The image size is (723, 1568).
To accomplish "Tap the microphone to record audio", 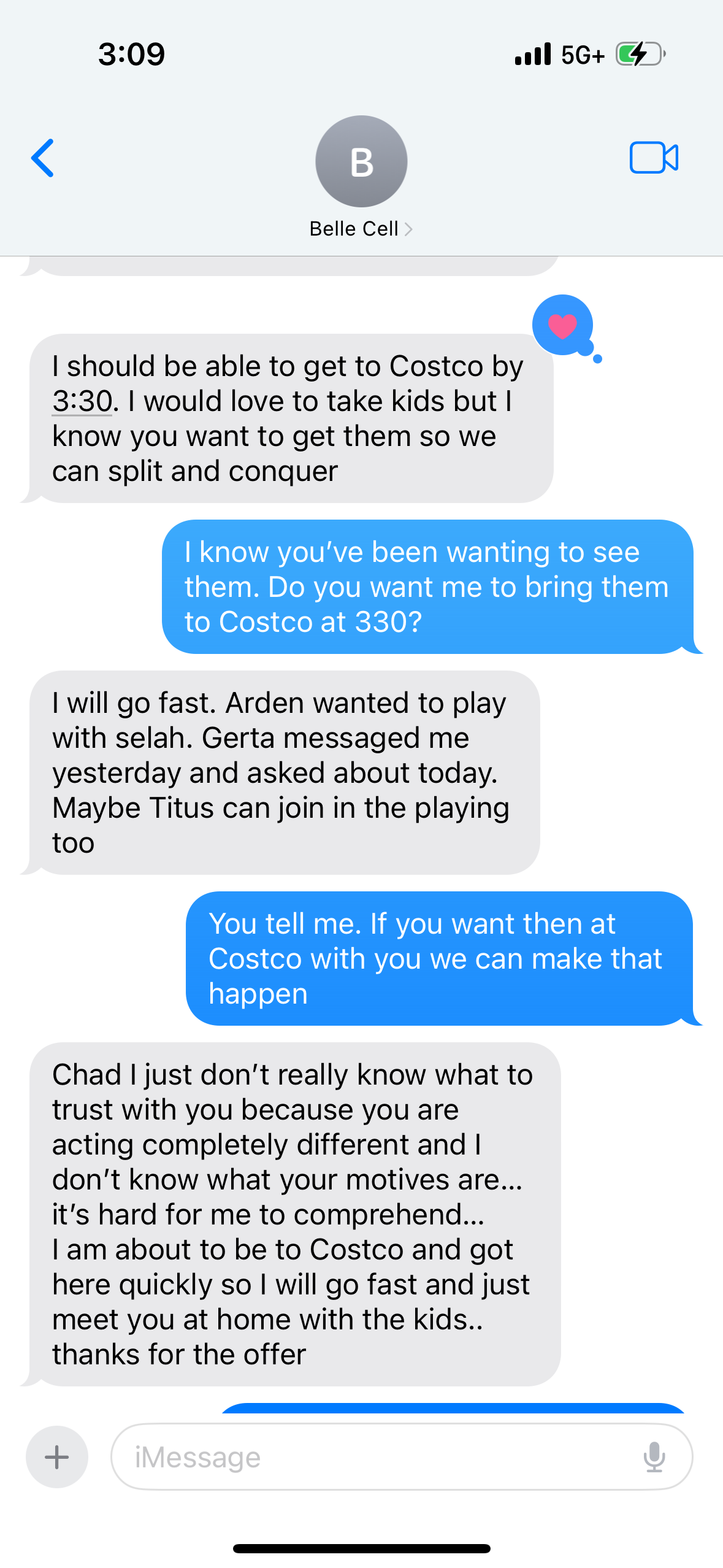I will tap(654, 1457).
